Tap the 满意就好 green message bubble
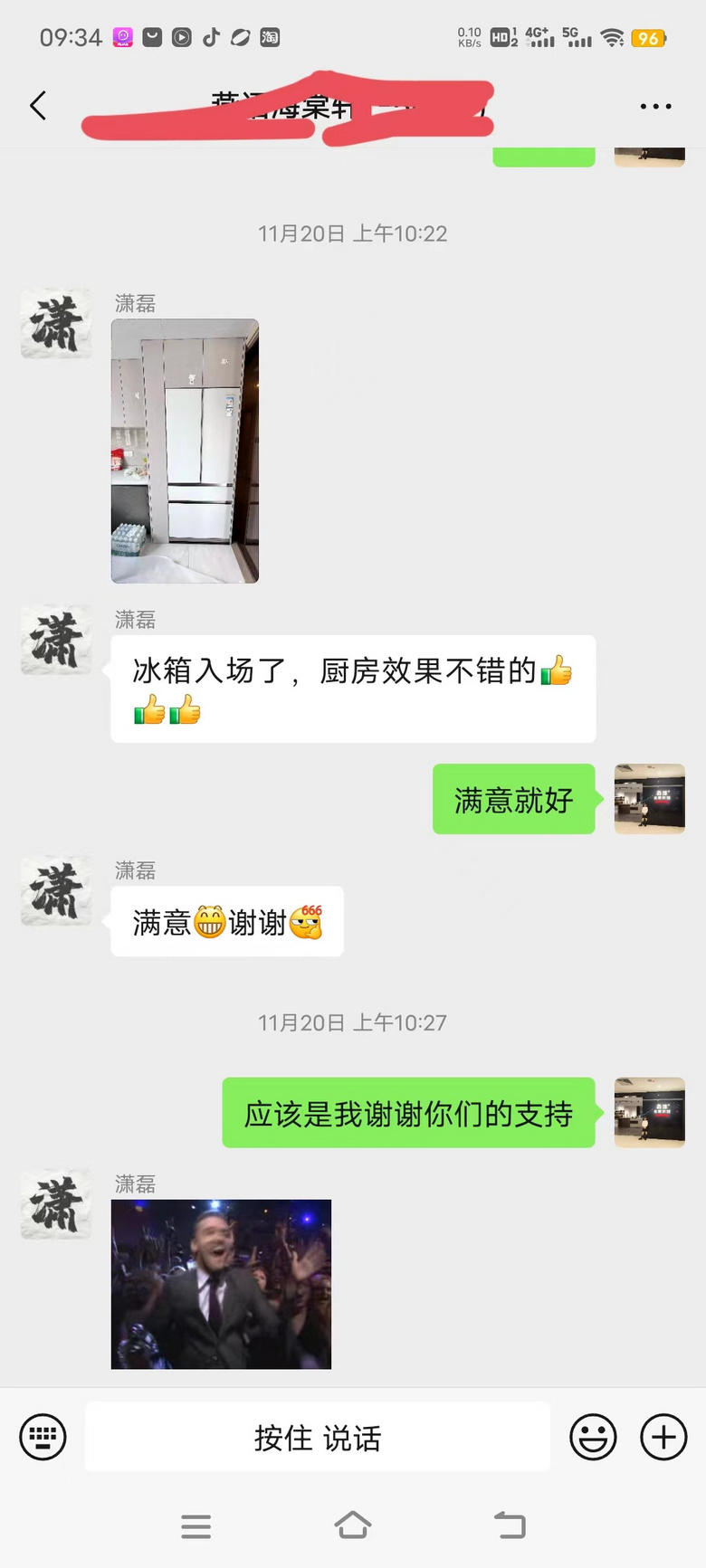Viewport: 706px width, 1568px height. [x=513, y=799]
